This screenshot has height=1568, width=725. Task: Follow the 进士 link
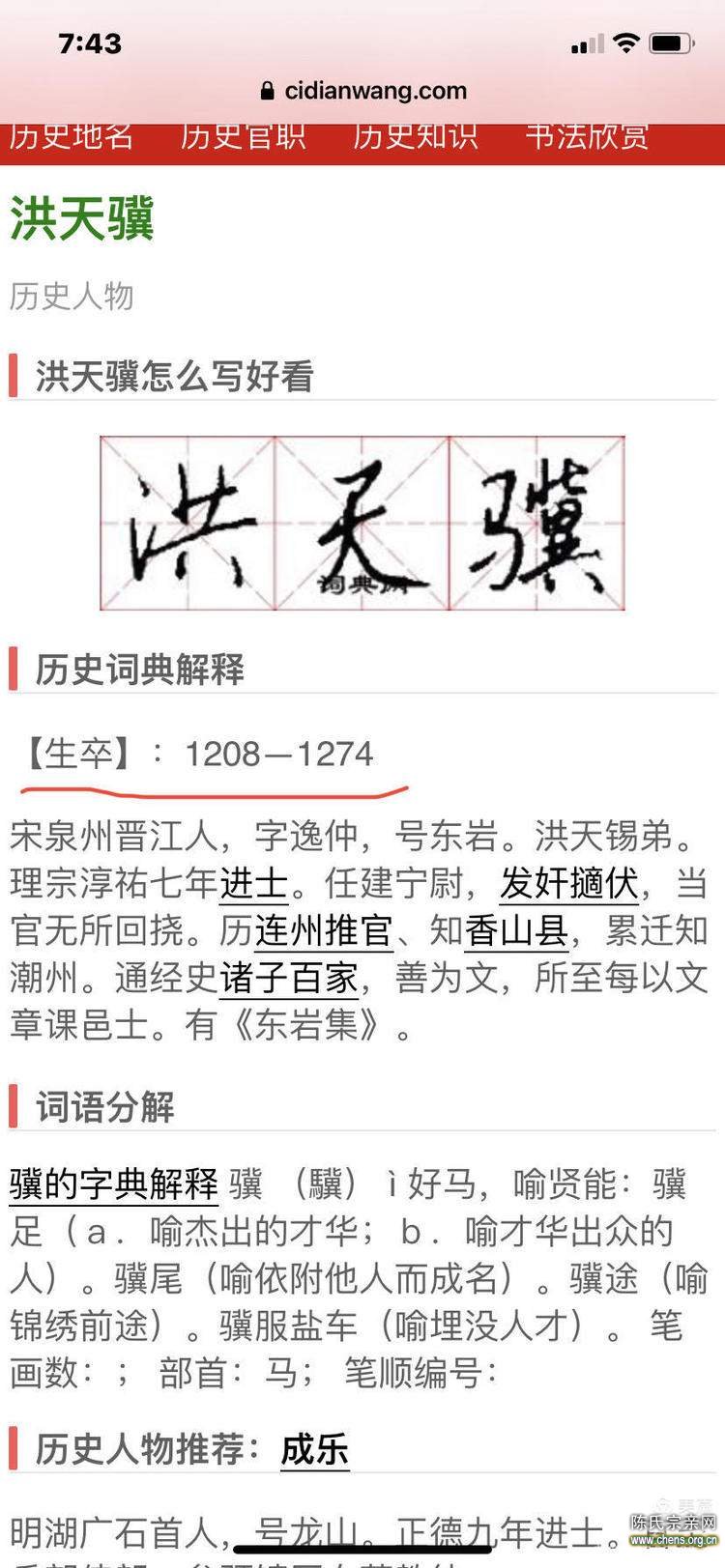point(254,883)
